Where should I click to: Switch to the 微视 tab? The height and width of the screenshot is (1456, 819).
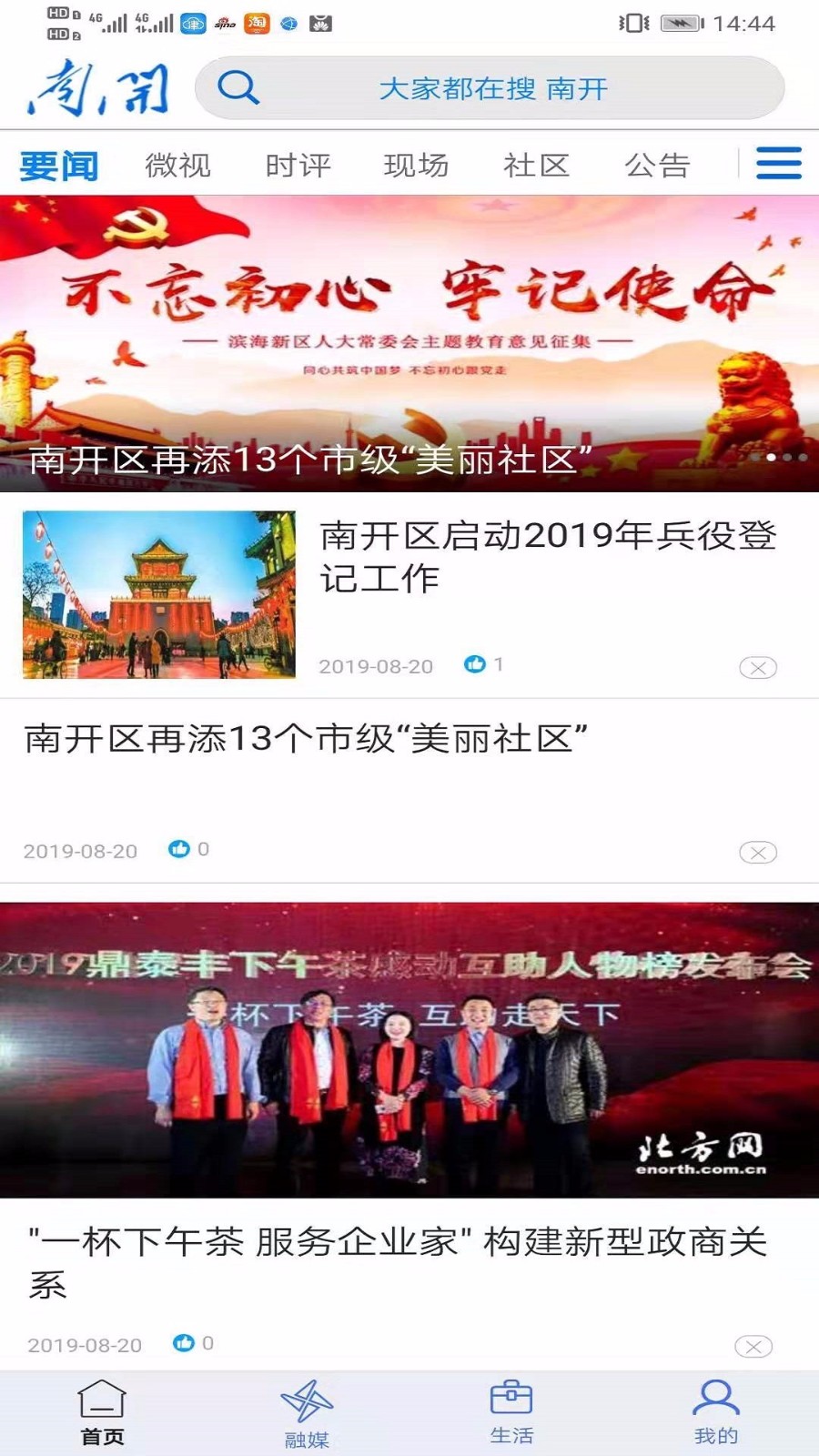[177, 166]
